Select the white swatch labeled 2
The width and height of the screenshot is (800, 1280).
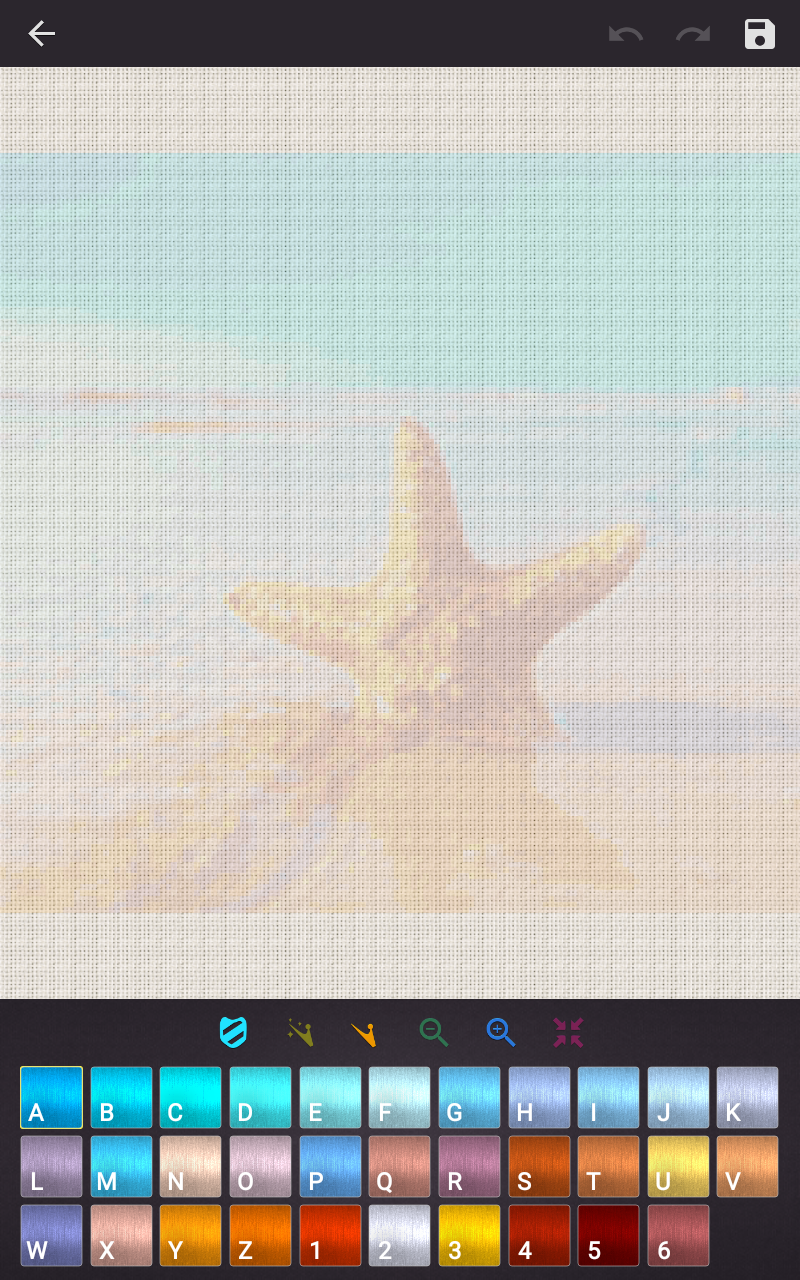click(x=399, y=1236)
